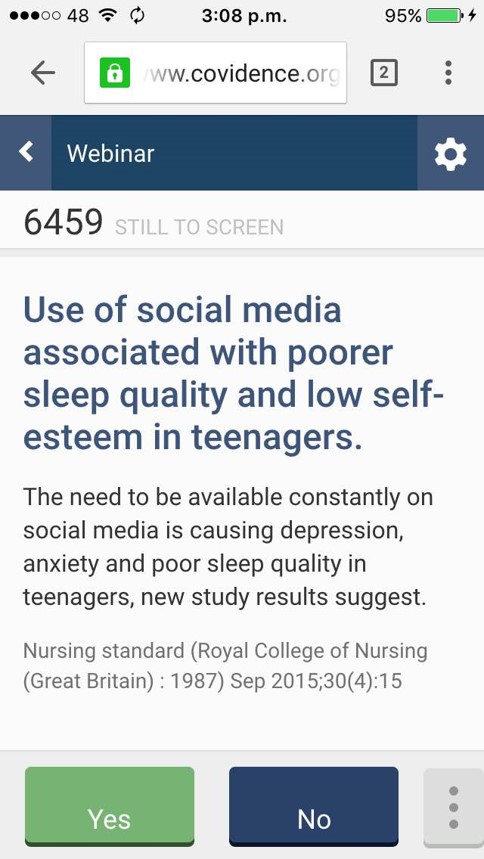The image size is (484, 859).
Task: Tap the covidence.org address bar
Action: [x=215, y=72]
